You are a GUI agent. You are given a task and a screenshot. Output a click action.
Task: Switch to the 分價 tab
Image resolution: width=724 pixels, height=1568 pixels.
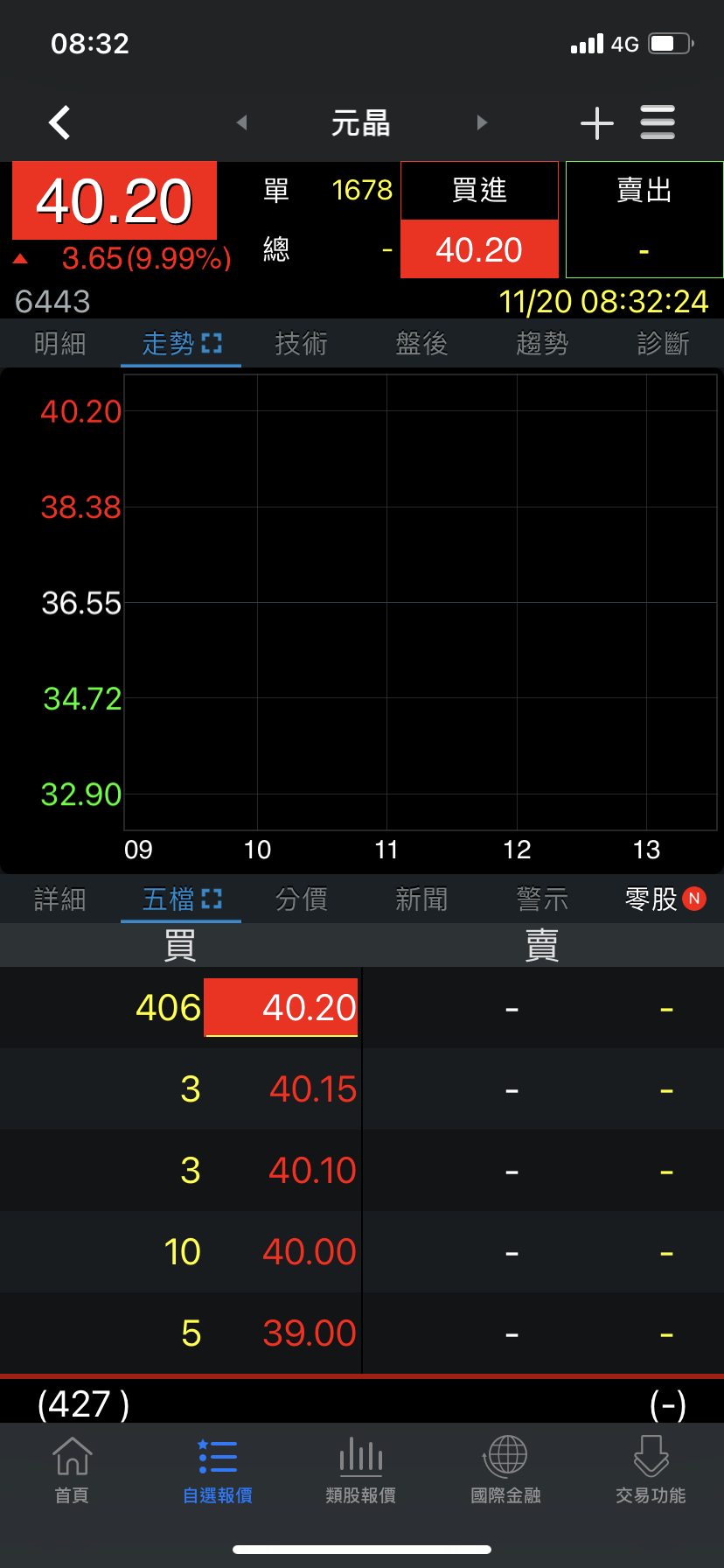[302, 899]
